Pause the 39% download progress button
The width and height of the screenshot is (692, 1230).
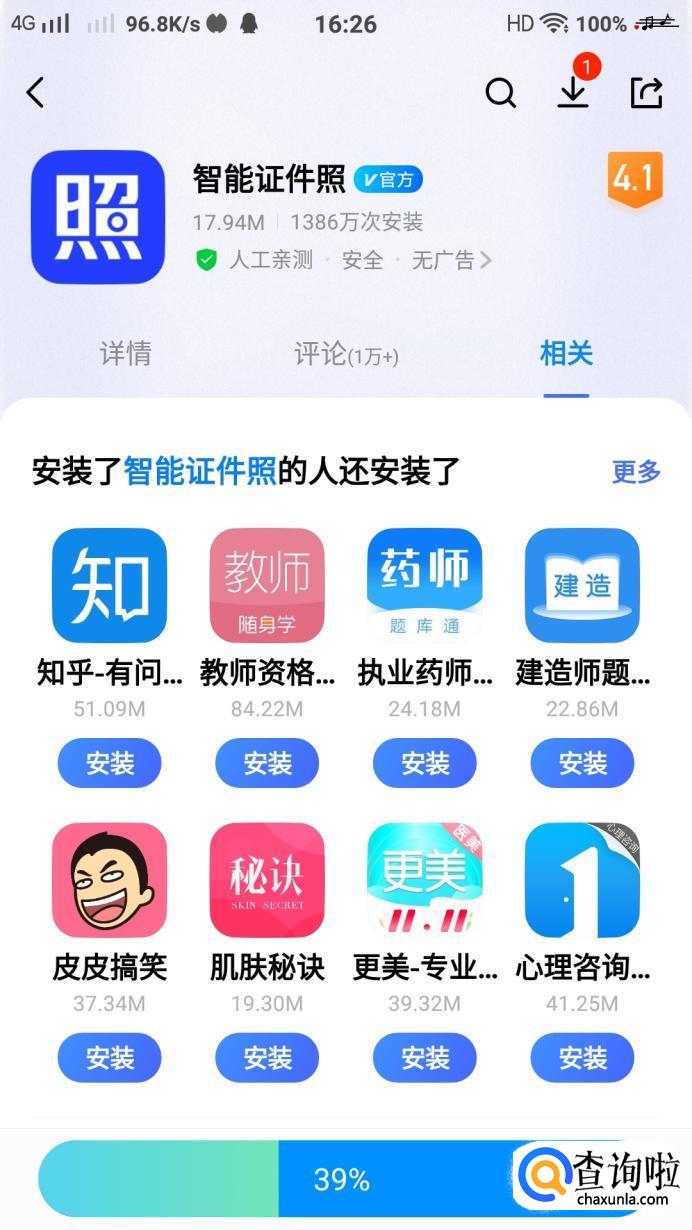click(341, 1179)
